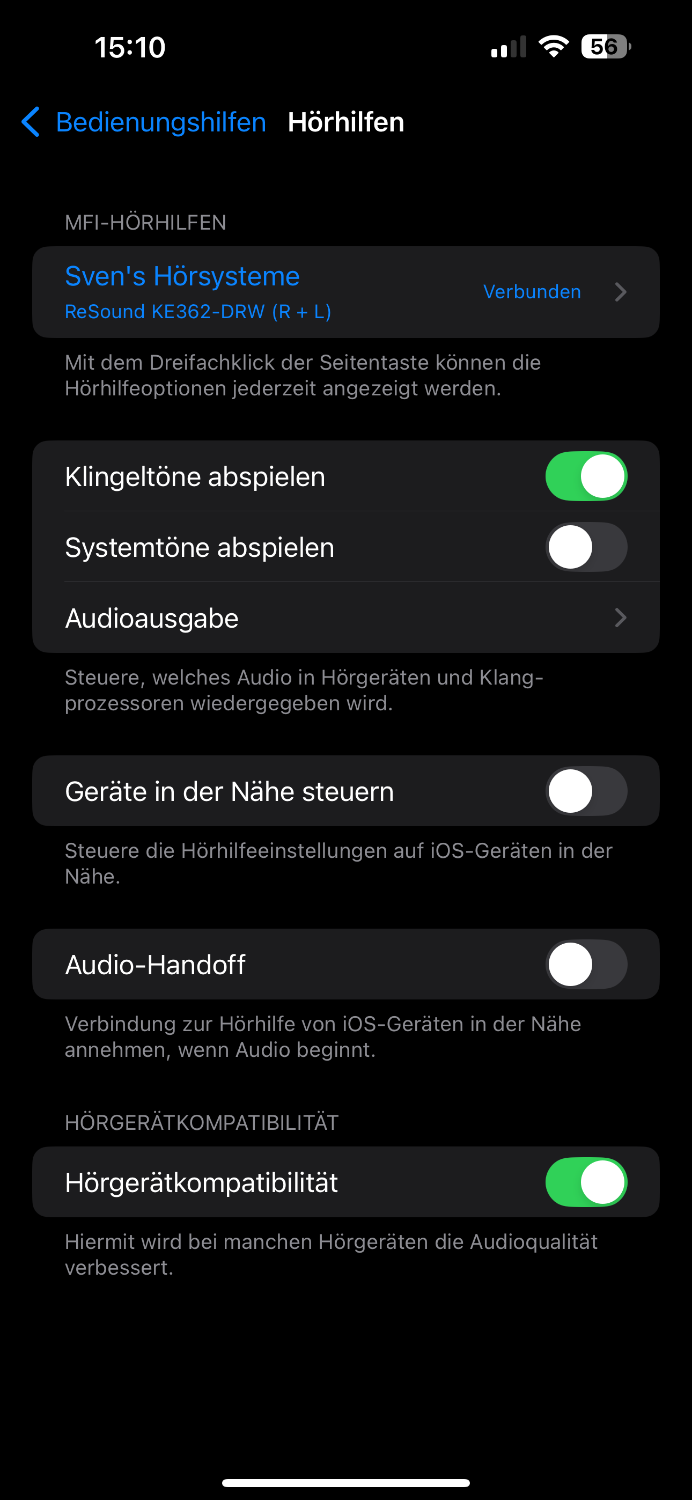Disable Hörgerätkompatibilität
This screenshot has width=692, height=1500.
586,1182
